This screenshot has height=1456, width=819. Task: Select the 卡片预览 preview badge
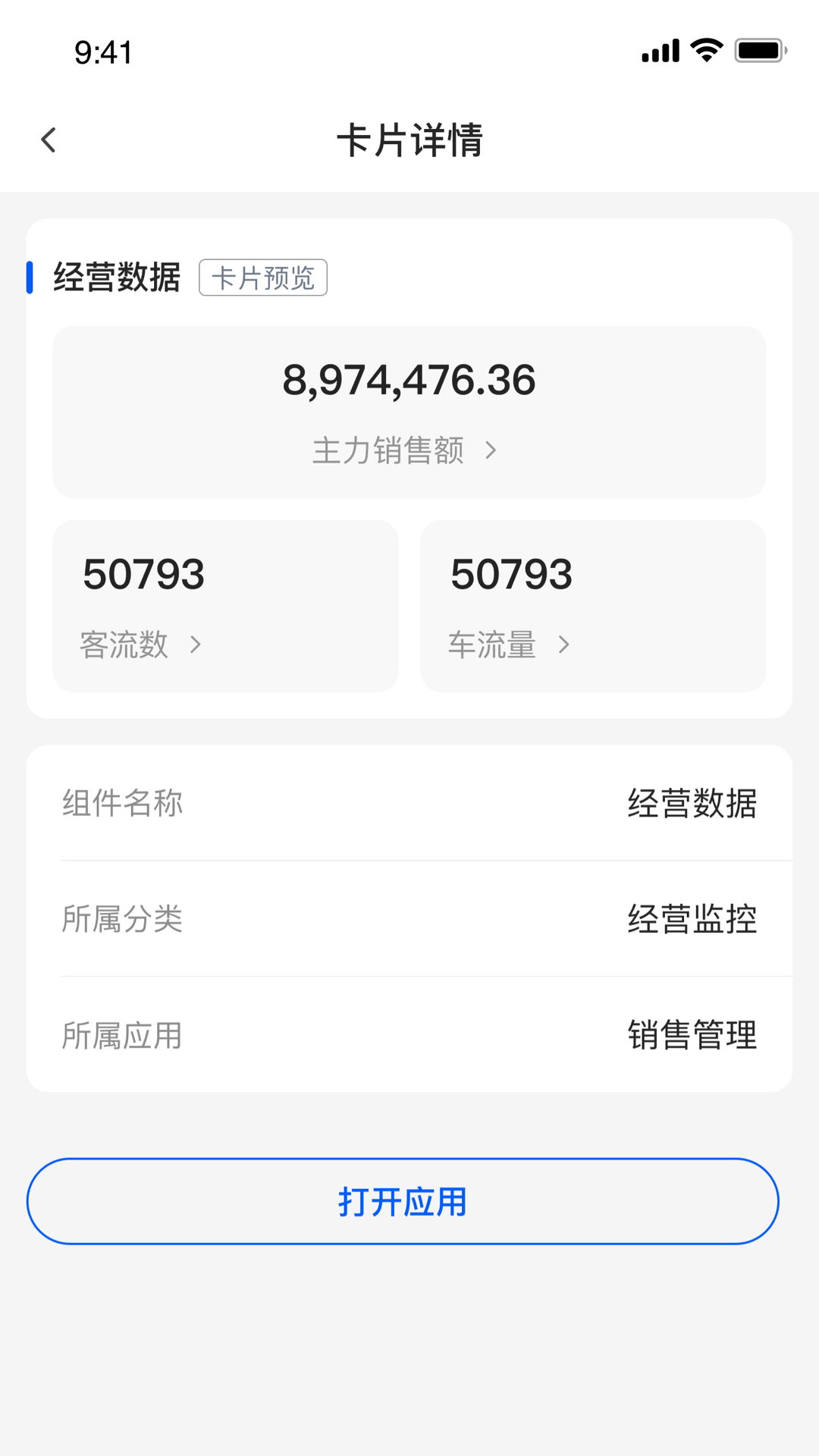pyautogui.click(x=263, y=278)
